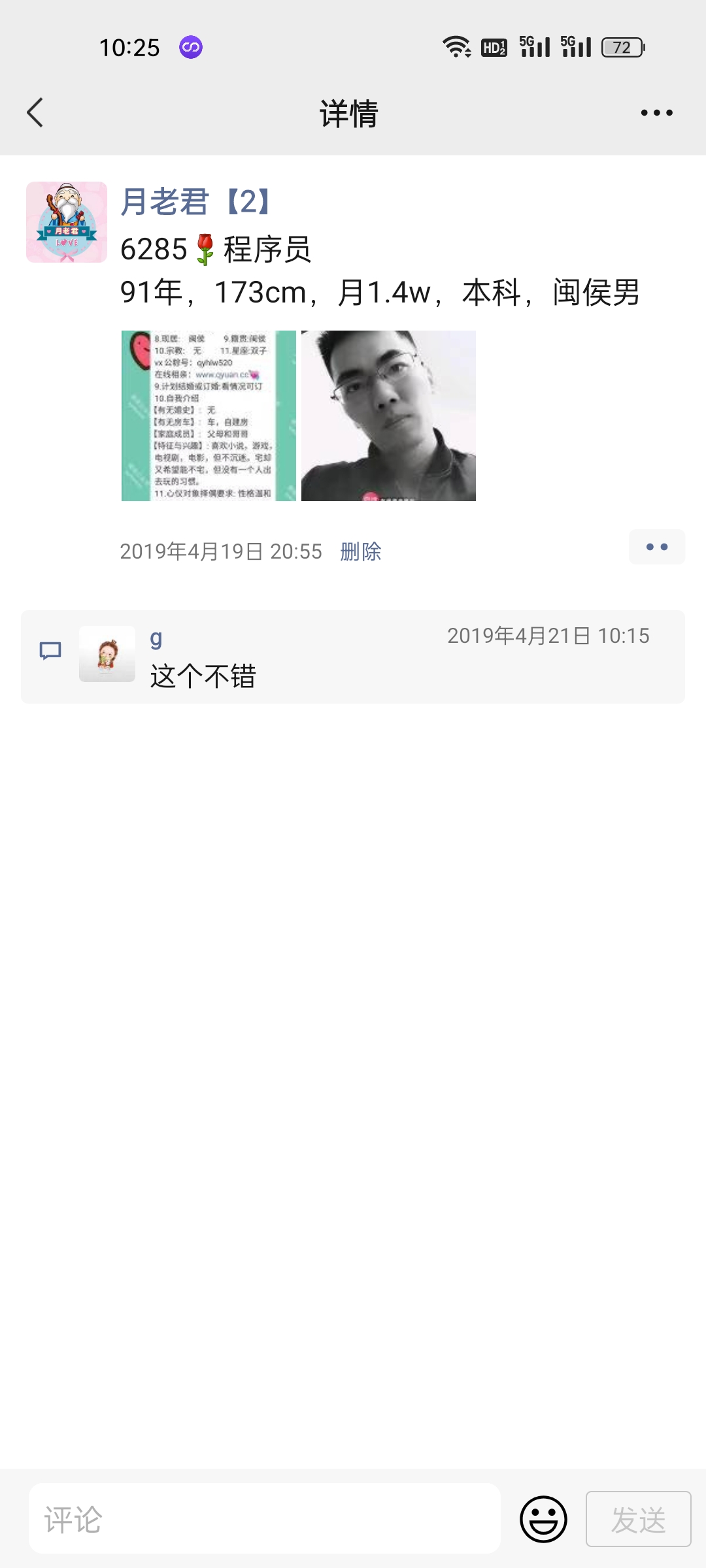Go back from the 详情 page

[x=35, y=112]
